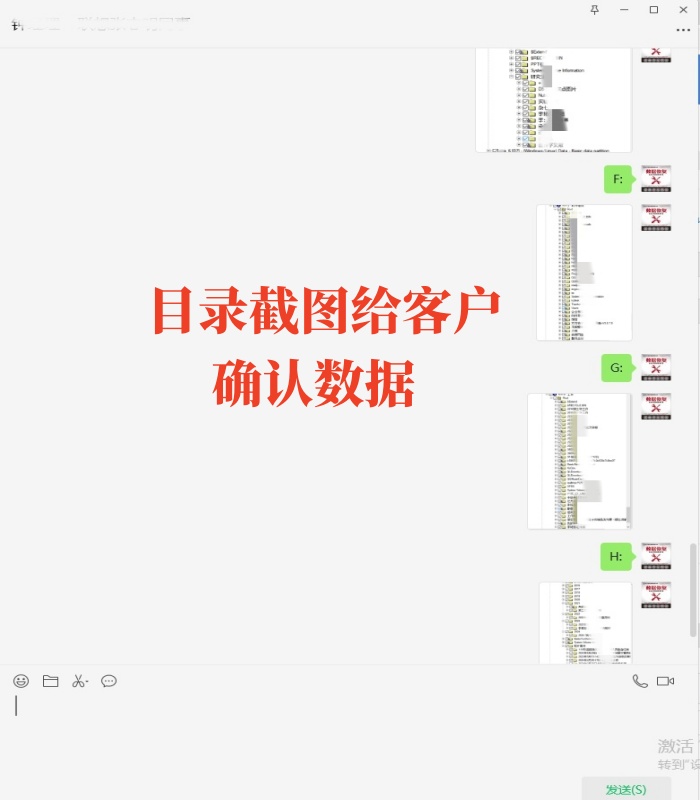This screenshot has height=800, width=700.
Task: Open the chat overflow menu
Action: pyautogui.click(x=684, y=30)
